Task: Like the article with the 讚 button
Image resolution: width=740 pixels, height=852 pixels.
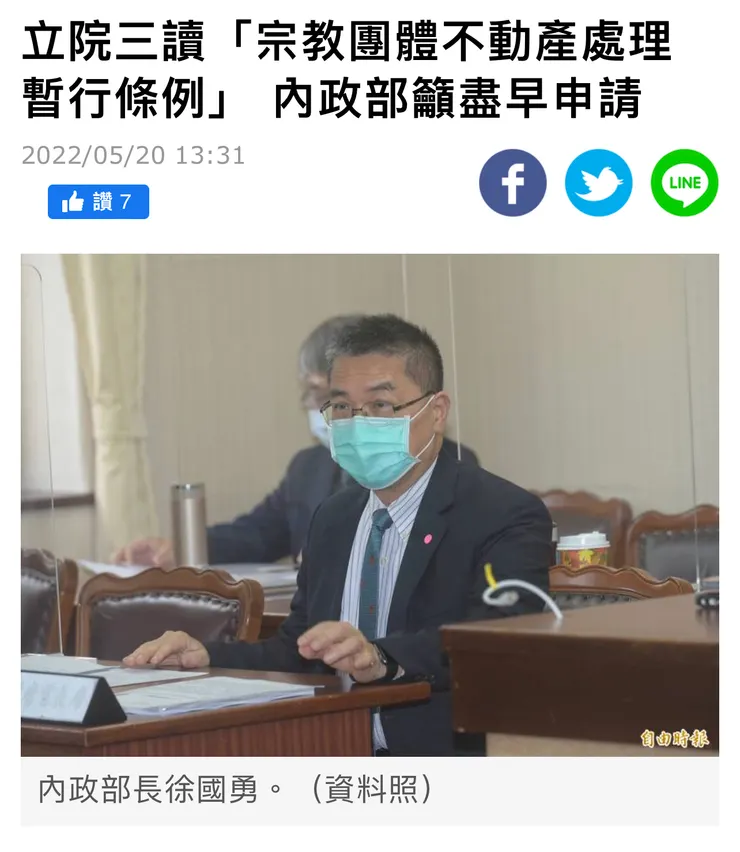Action: tap(98, 202)
